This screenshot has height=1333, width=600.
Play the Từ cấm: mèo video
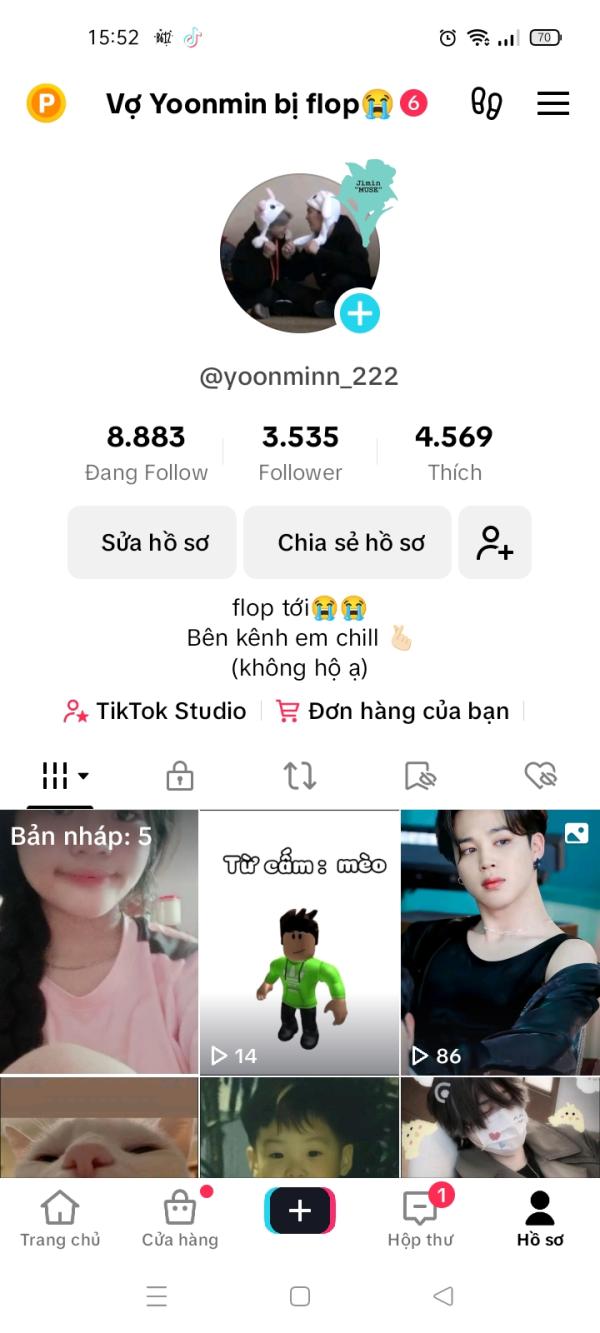pyautogui.click(x=299, y=941)
